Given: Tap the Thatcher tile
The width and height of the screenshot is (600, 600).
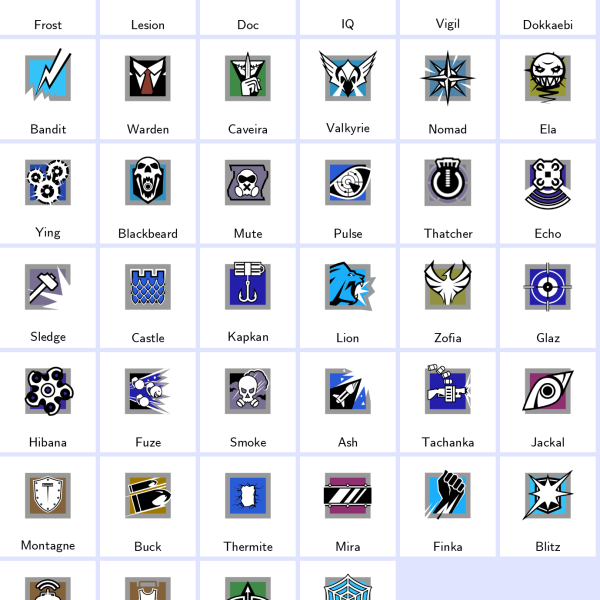Looking at the screenshot, I should click(448, 192).
